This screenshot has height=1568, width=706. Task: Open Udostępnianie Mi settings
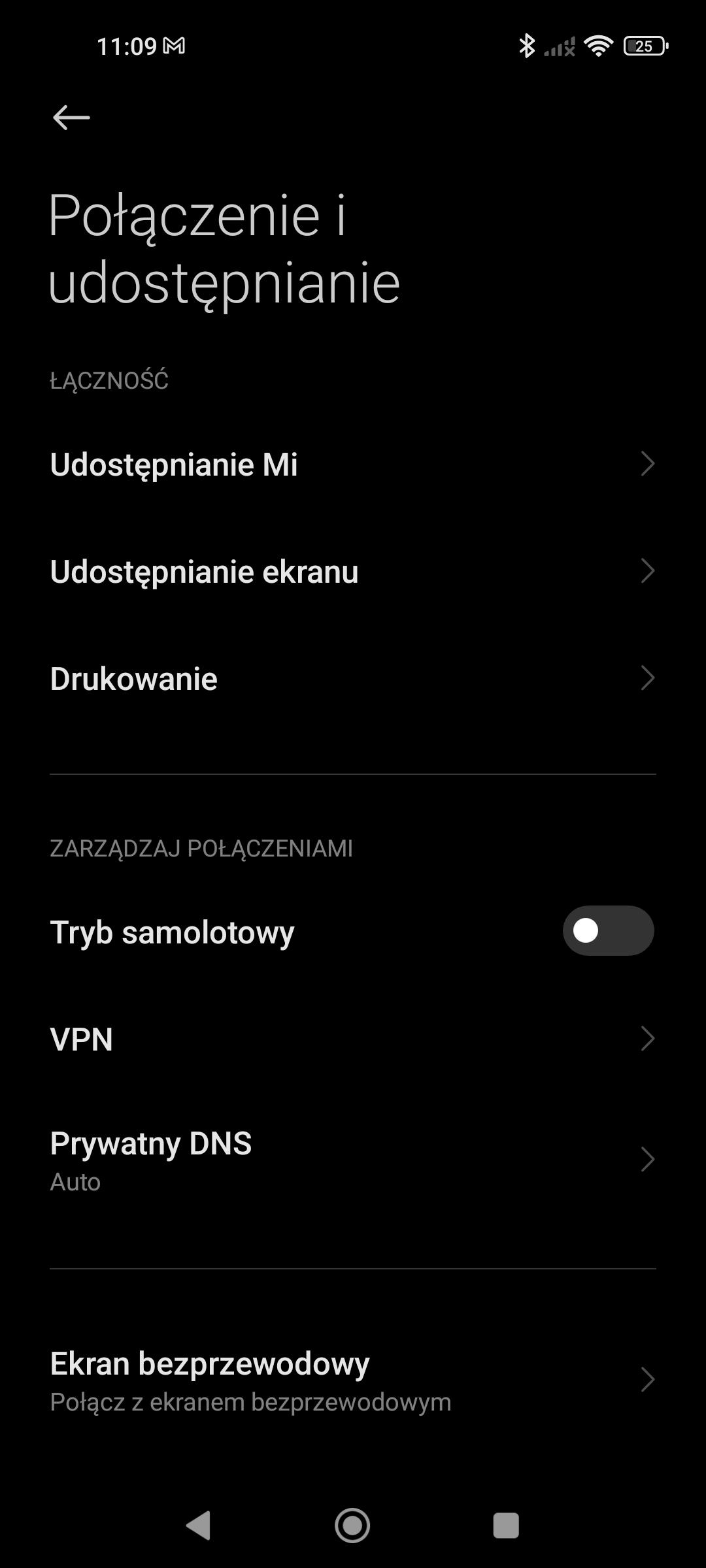coord(353,465)
